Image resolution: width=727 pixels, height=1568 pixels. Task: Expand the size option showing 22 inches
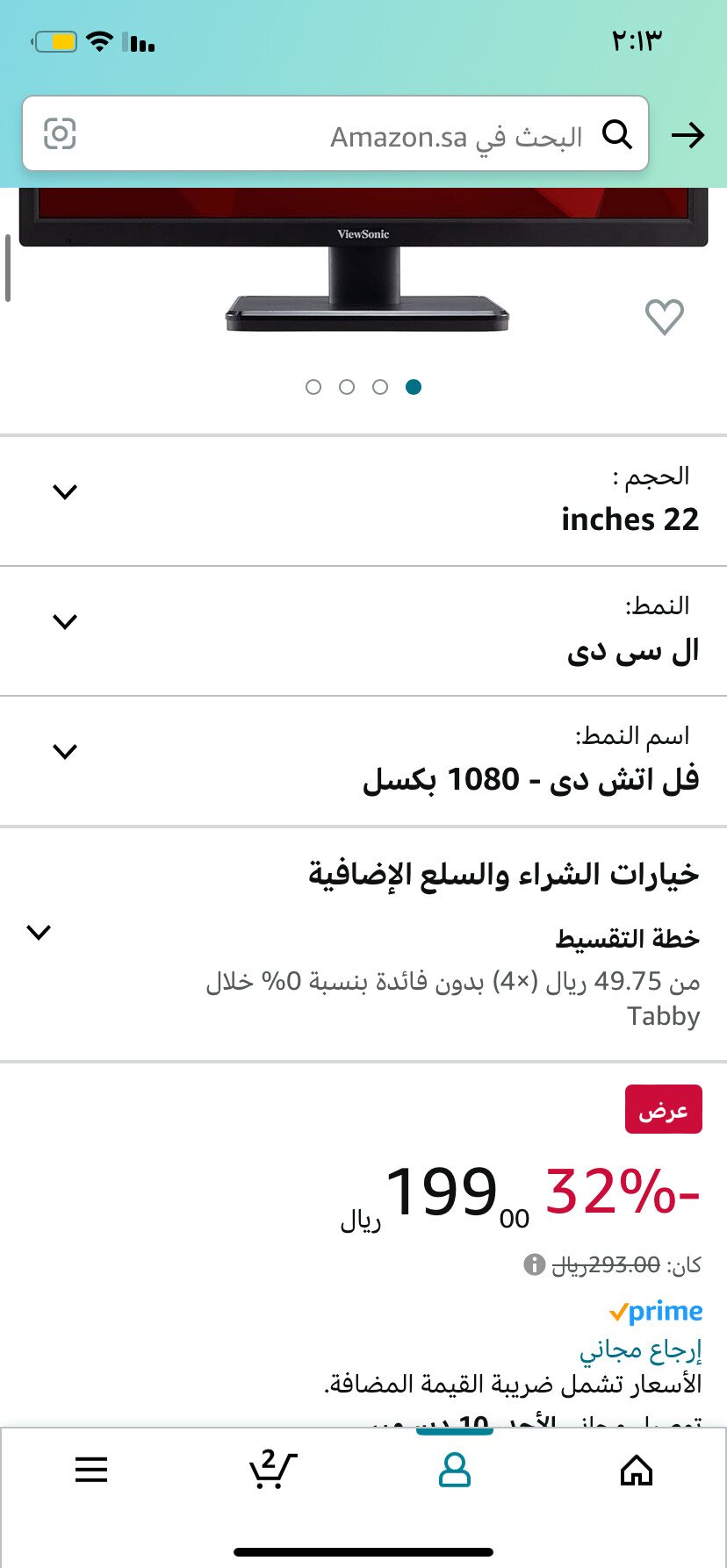click(363, 500)
